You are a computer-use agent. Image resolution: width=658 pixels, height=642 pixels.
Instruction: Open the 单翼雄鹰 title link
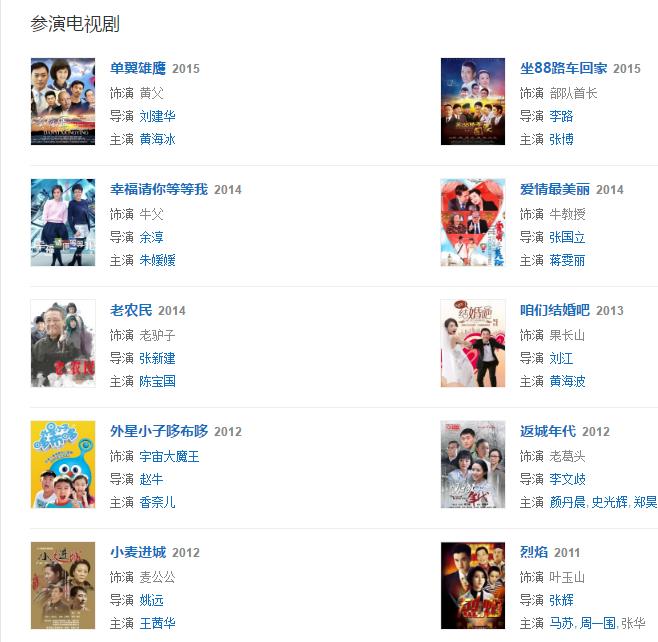pyautogui.click(x=139, y=69)
